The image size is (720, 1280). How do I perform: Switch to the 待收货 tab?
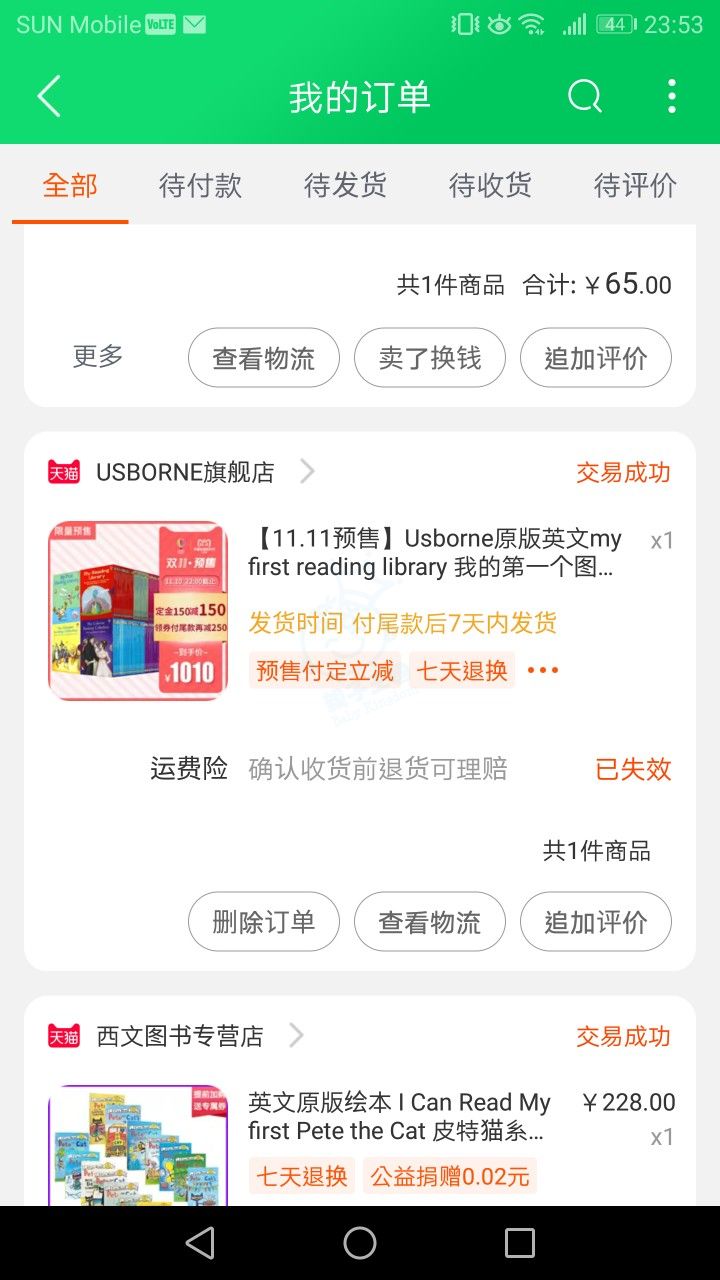click(x=490, y=185)
